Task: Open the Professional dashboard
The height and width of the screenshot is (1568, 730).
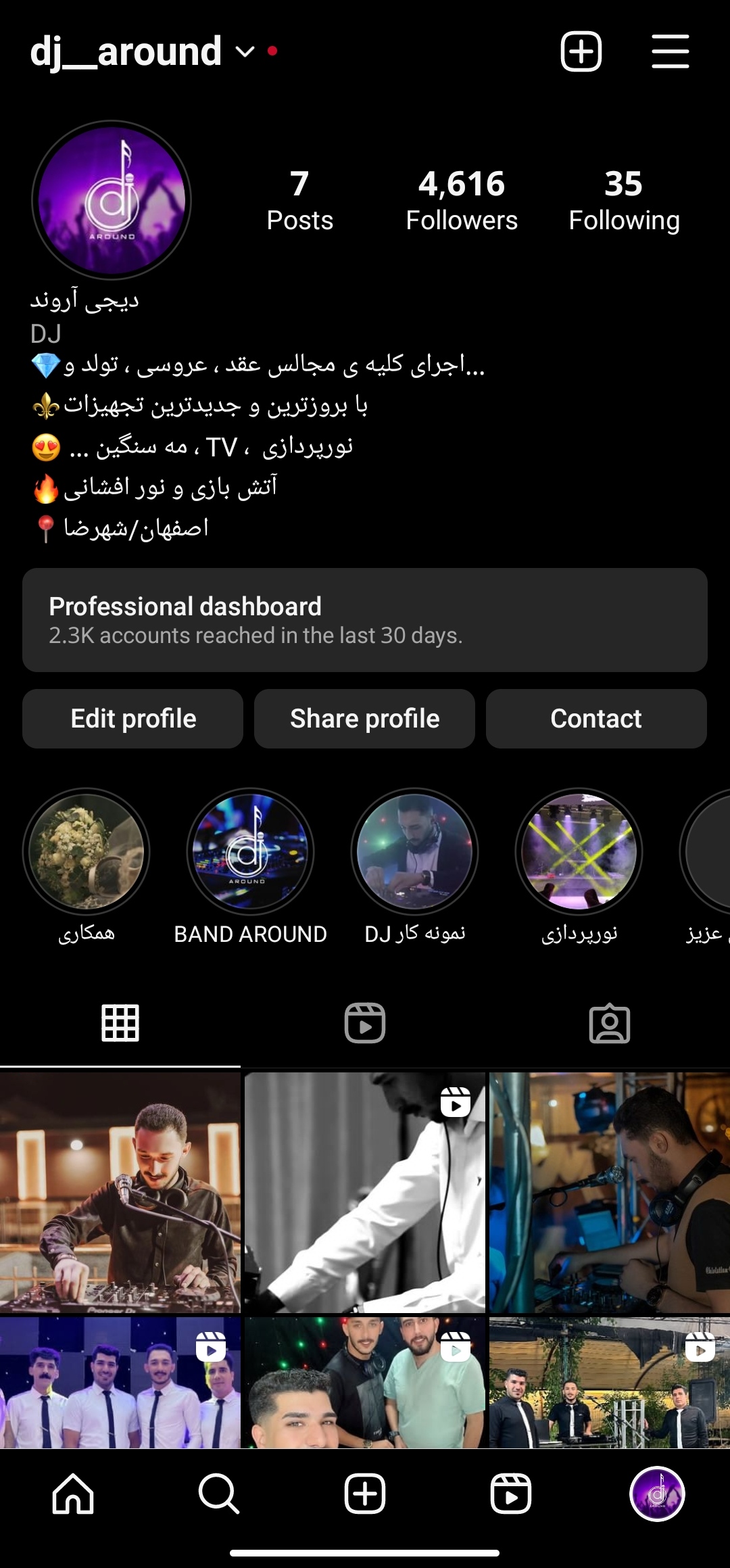Action: pyautogui.click(x=365, y=619)
